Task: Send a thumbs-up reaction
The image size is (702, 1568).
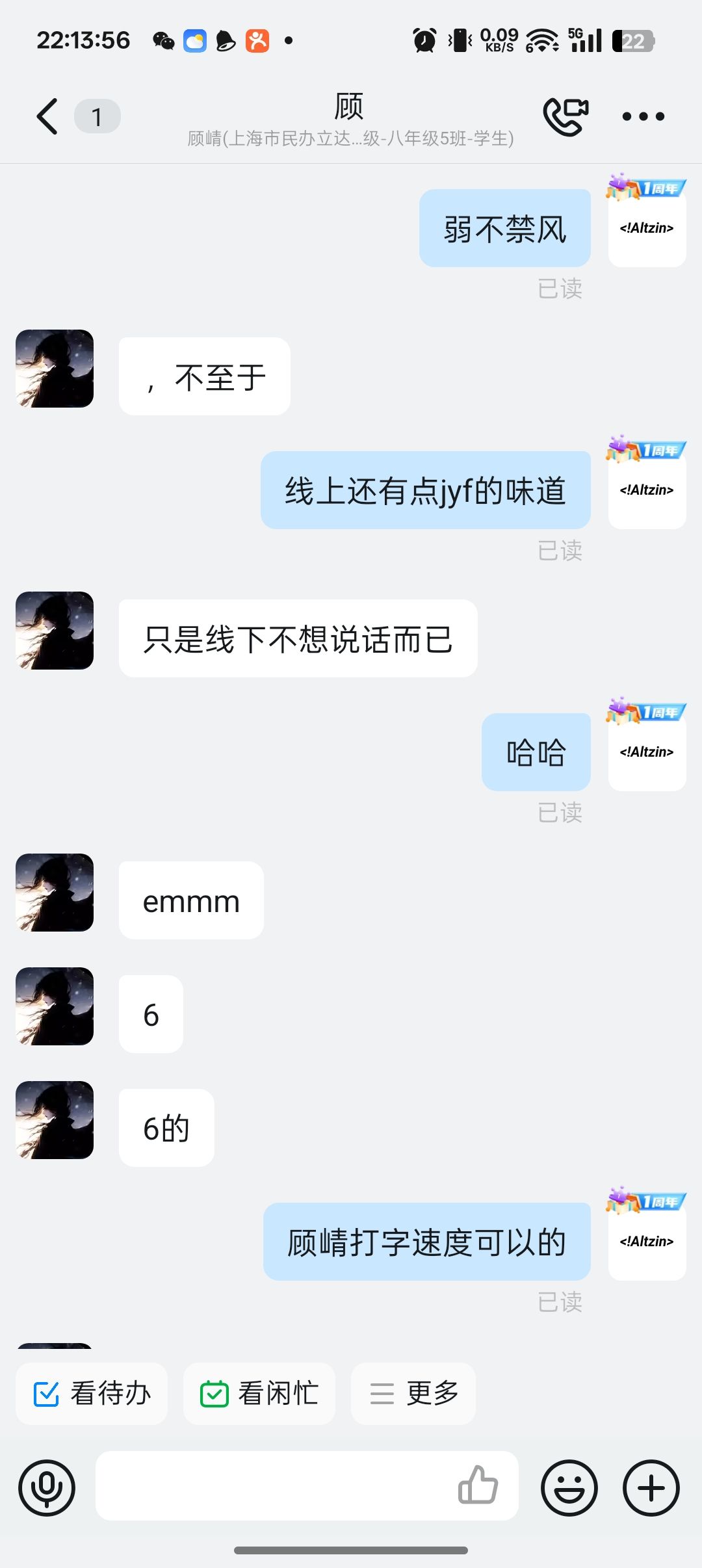Action: pyautogui.click(x=478, y=1486)
